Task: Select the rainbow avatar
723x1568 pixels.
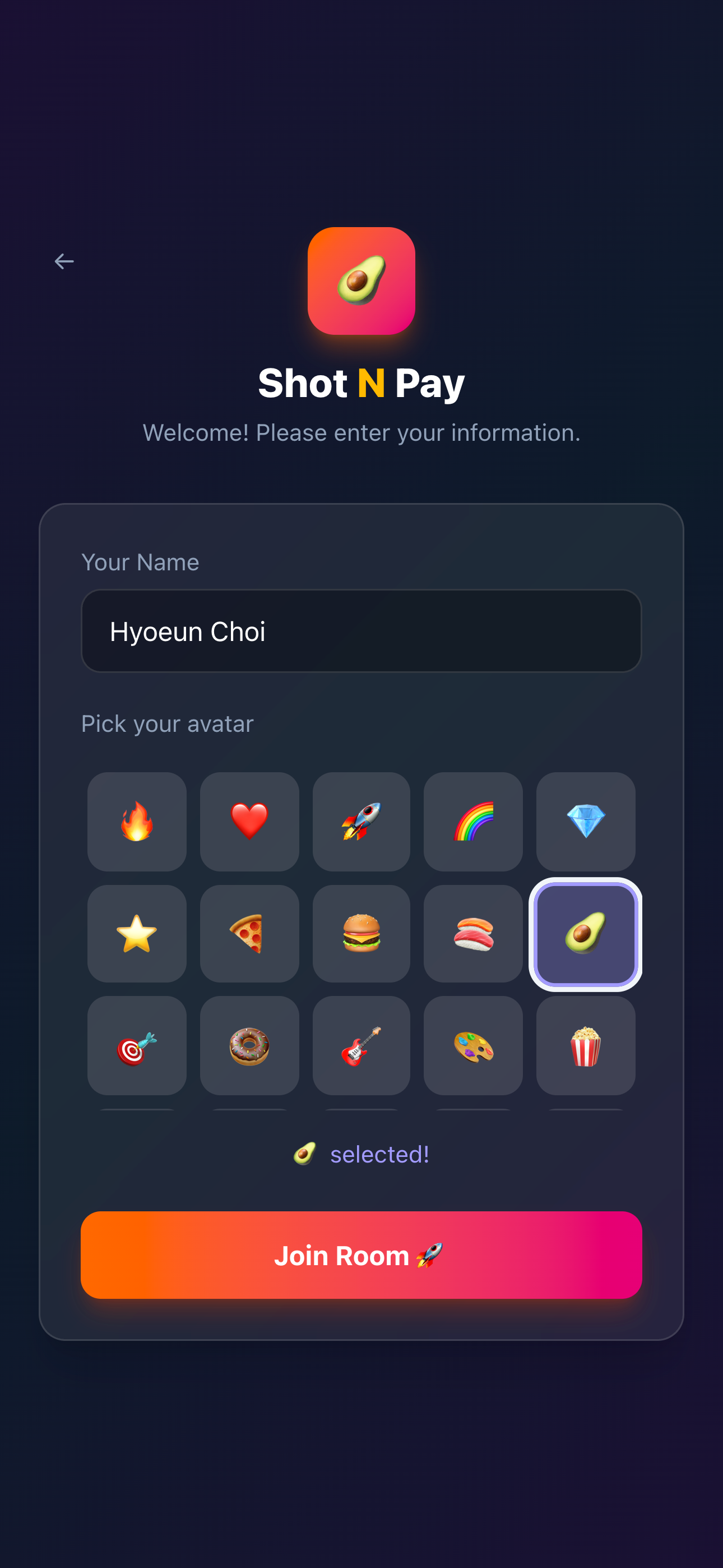Action: 474,822
